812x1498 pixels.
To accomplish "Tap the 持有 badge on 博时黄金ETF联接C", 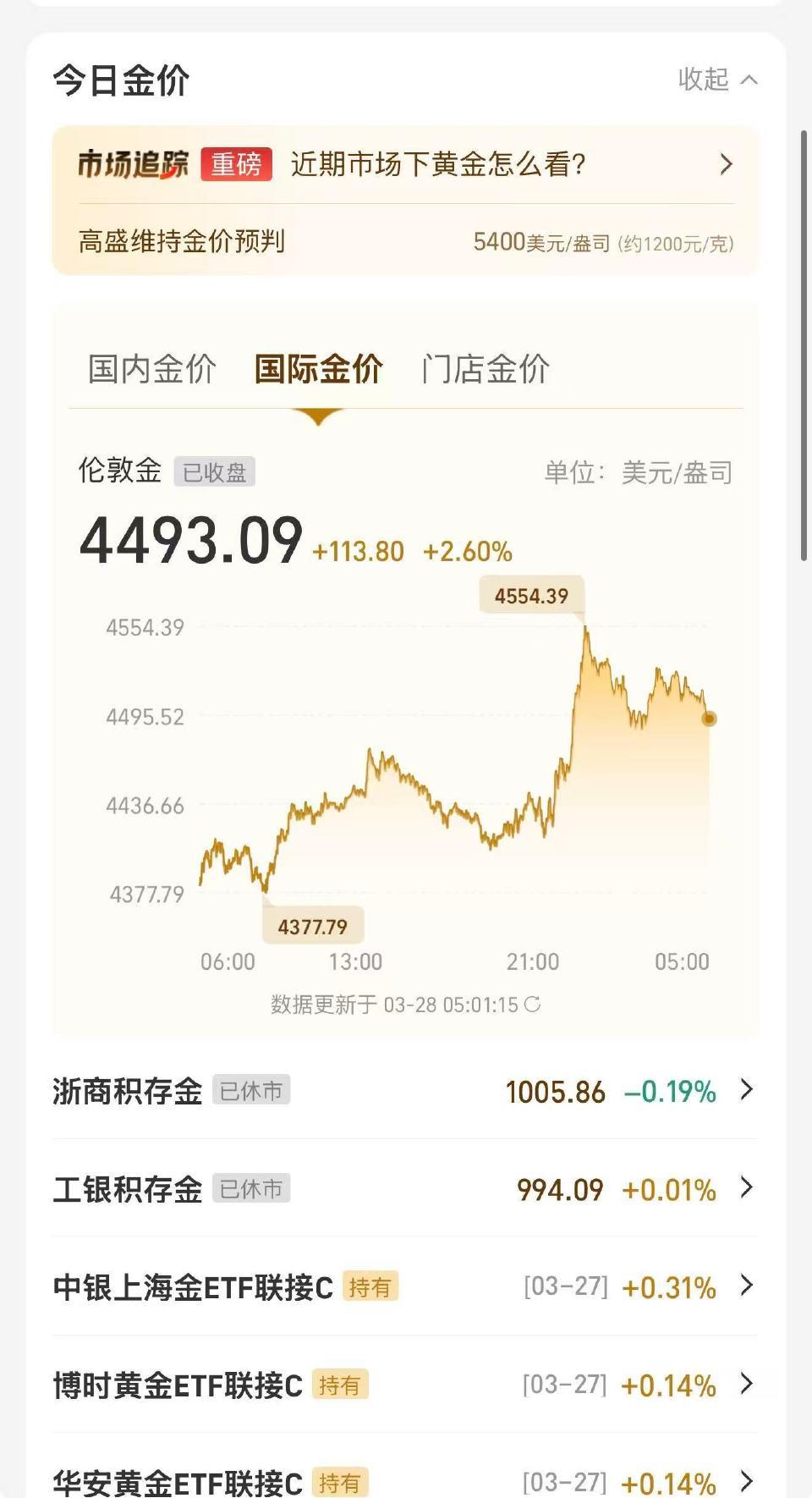I will pos(342,1385).
